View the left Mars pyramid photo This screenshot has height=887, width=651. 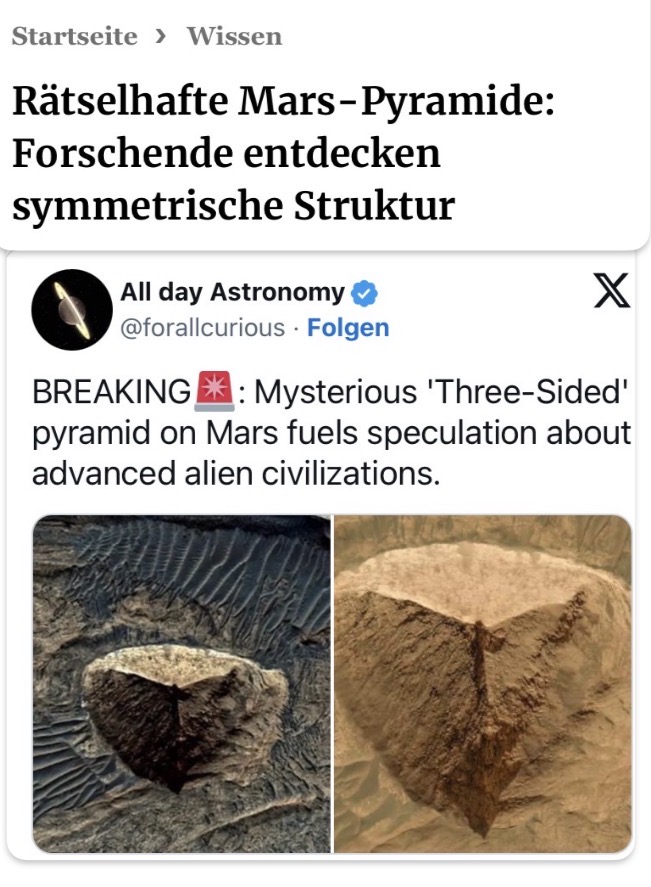point(181,683)
